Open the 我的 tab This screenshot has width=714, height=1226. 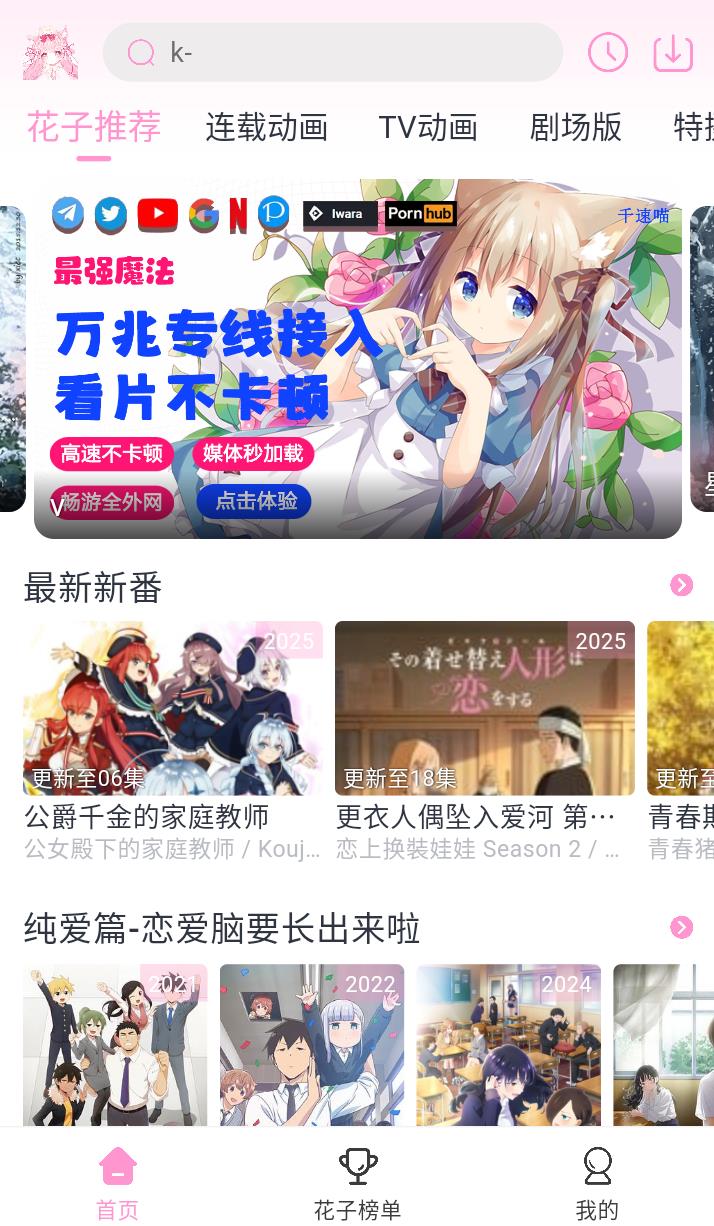[597, 1182]
